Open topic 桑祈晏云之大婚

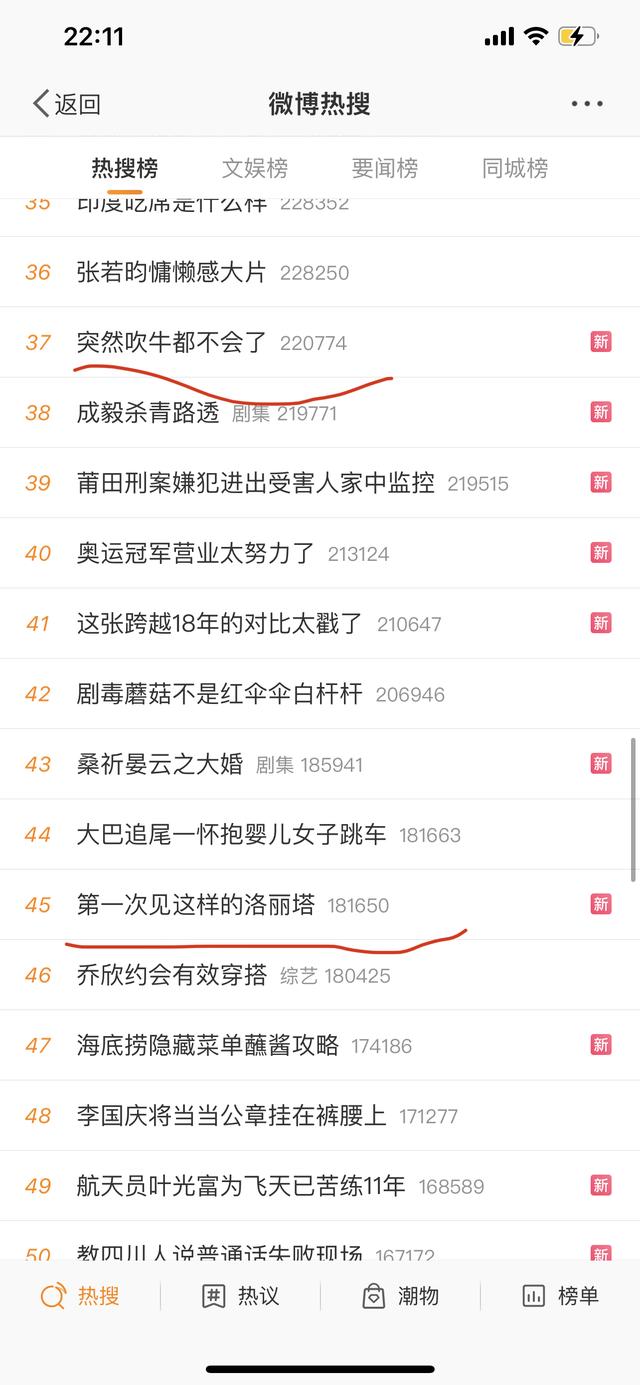click(160, 764)
